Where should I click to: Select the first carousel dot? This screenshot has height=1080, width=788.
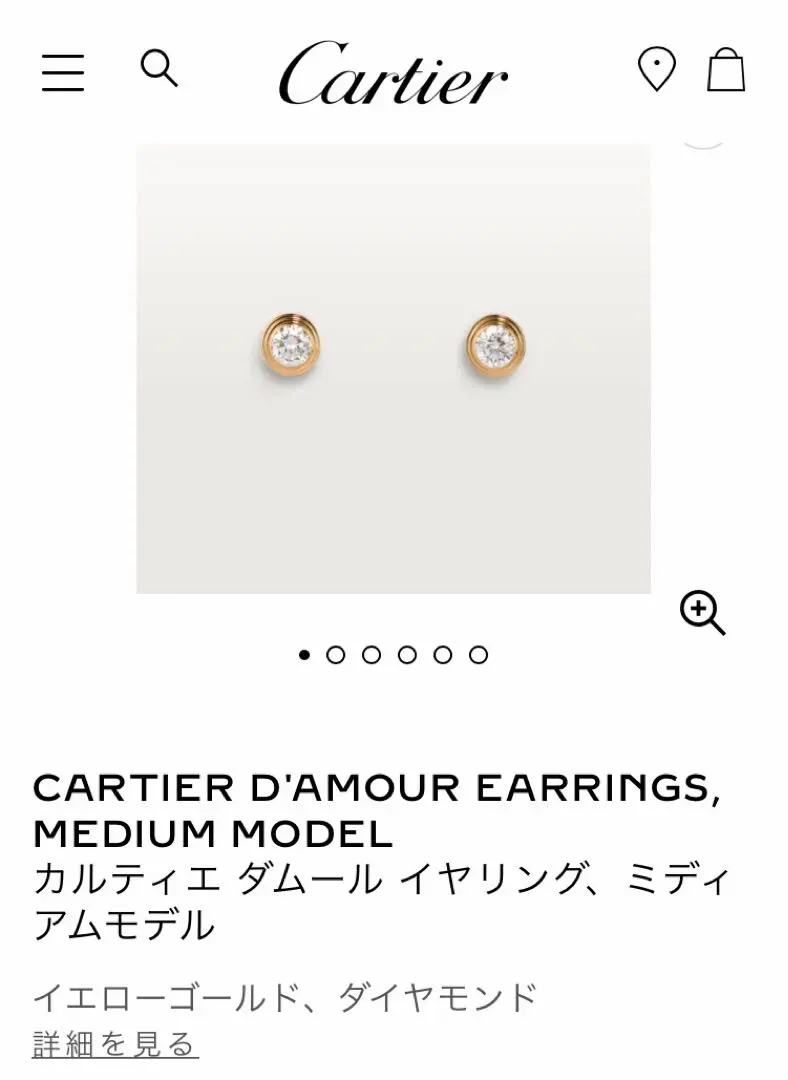[305, 657]
